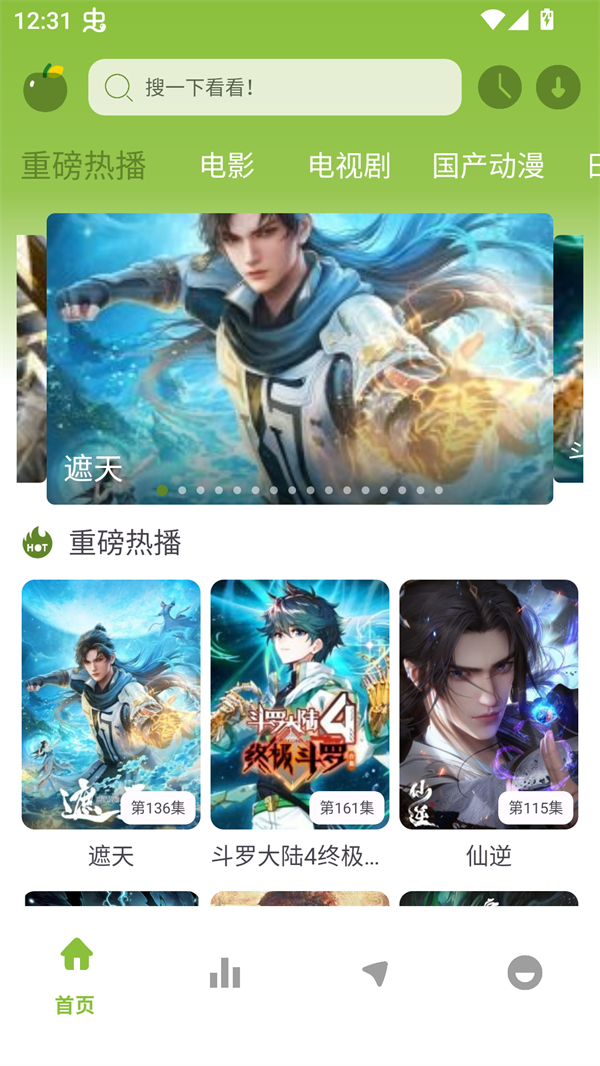
Task: Open the 遮天 第136集 card
Action: 111,705
